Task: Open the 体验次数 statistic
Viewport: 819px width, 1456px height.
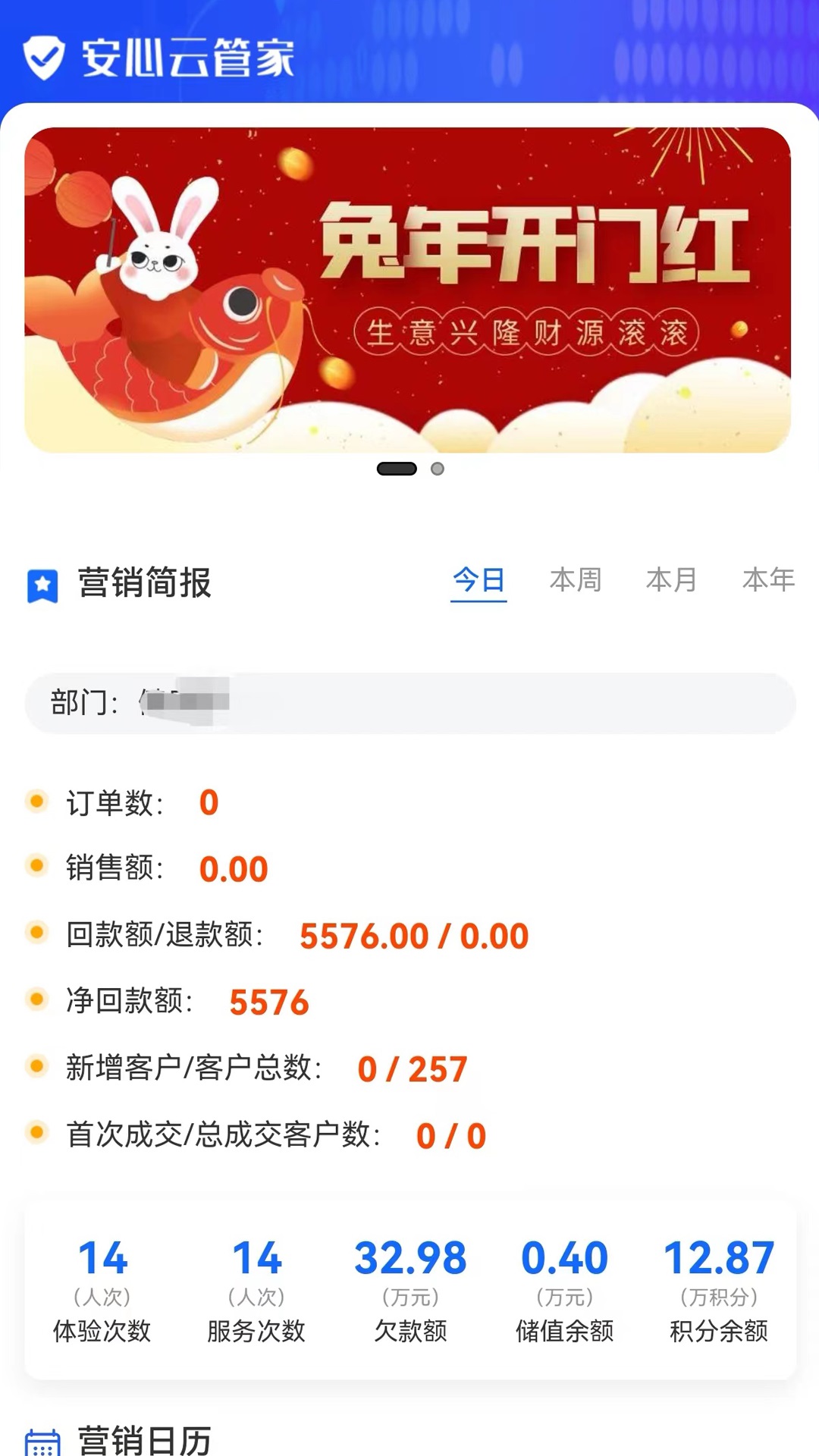Action: [102, 1289]
